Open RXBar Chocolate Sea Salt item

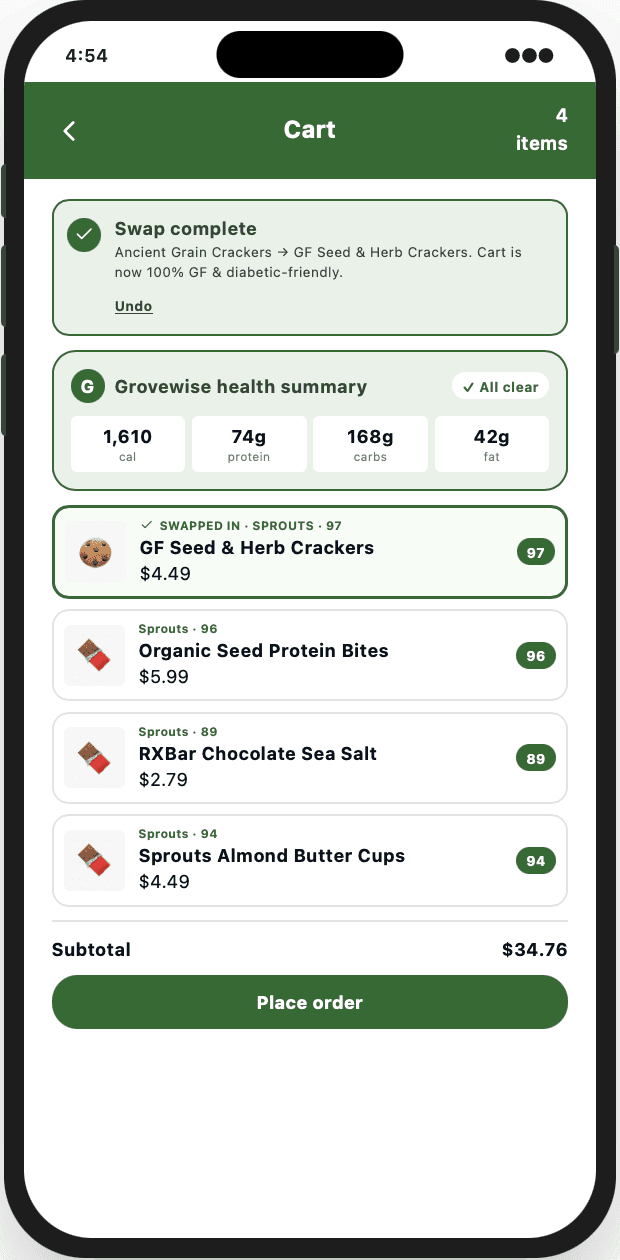coord(310,758)
